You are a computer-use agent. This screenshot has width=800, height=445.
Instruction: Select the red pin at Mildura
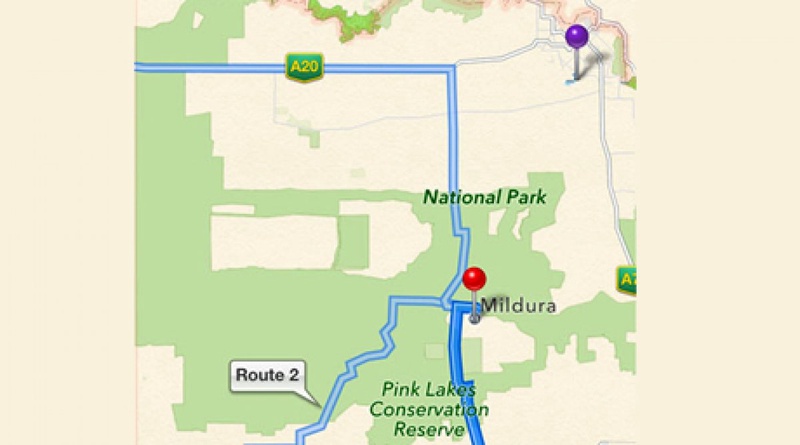[475, 280]
